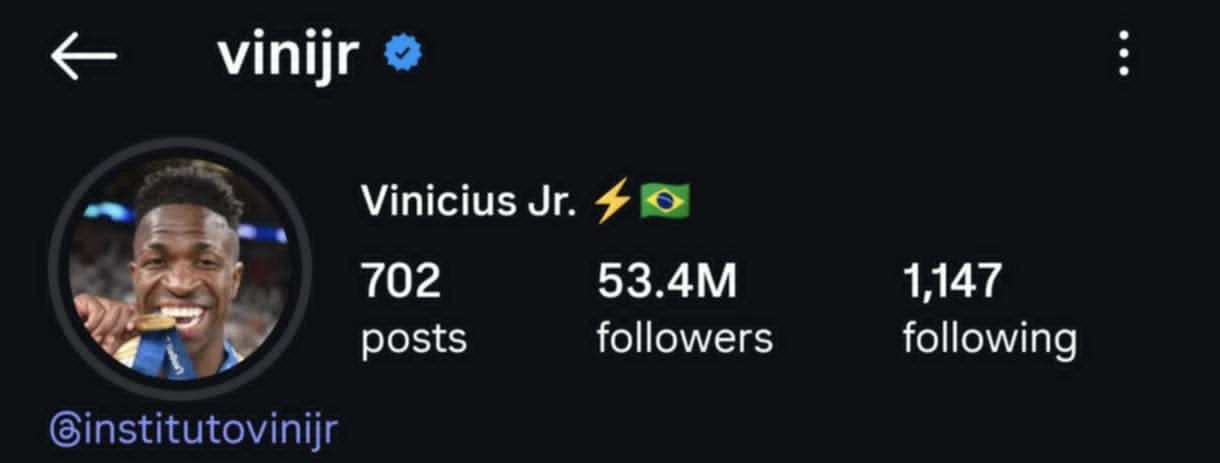Show the 1,147 following list
Viewport: 1220px width, 463px height.
coord(988,308)
